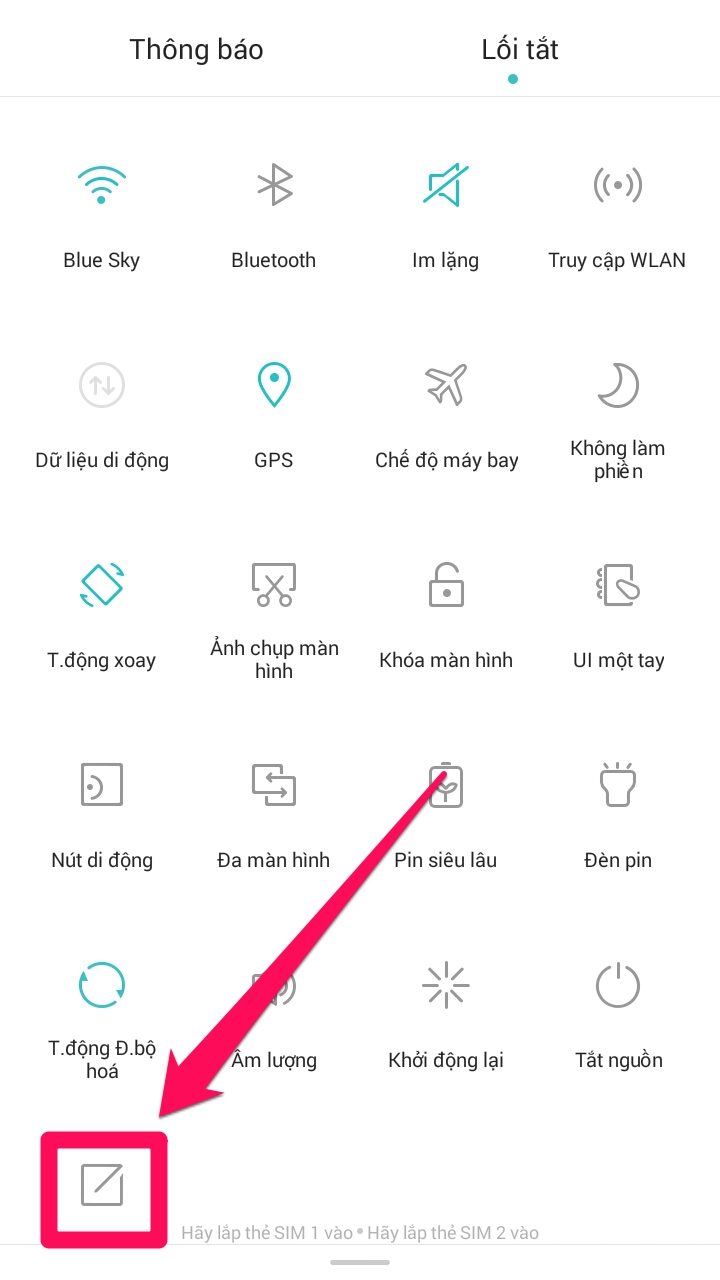Toggle GPS location
Screen dimensions: 720x1280
point(274,386)
